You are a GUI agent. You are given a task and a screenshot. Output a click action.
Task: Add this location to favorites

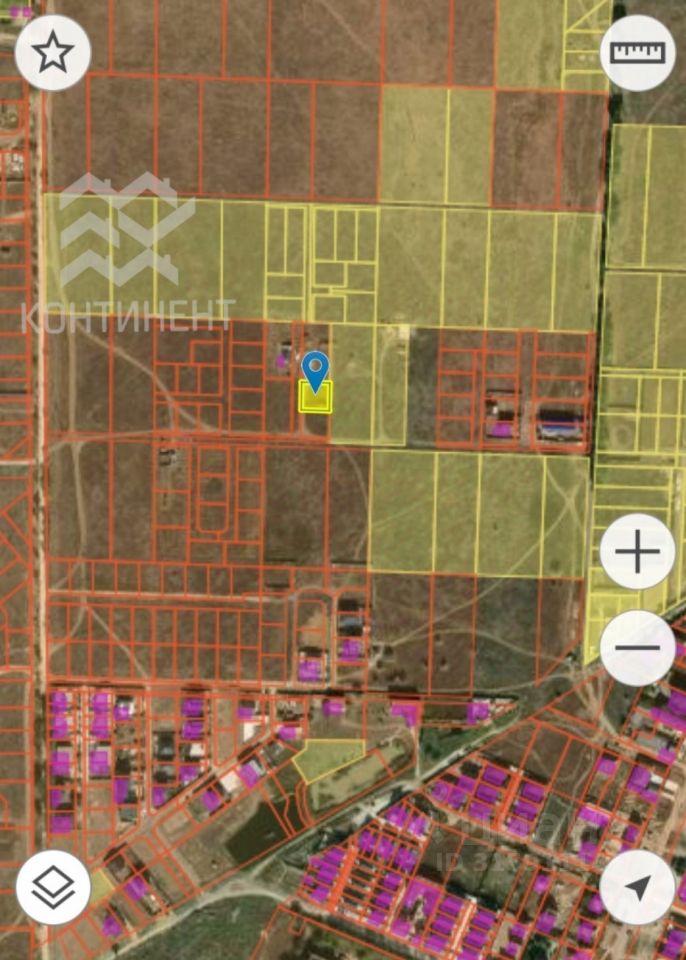coord(53,53)
